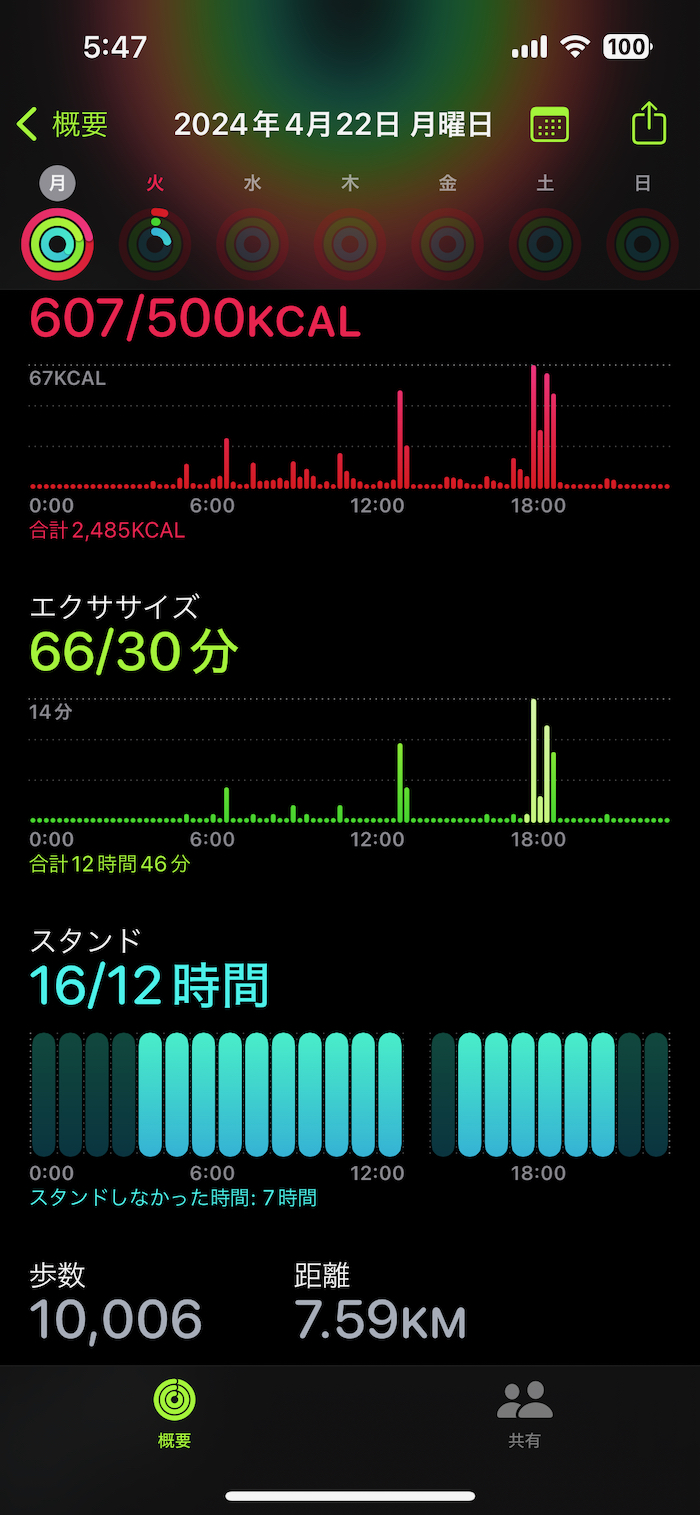The width and height of the screenshot is (700, 1515).
Task: Share this activity summary
Action: tap(648, 125)
